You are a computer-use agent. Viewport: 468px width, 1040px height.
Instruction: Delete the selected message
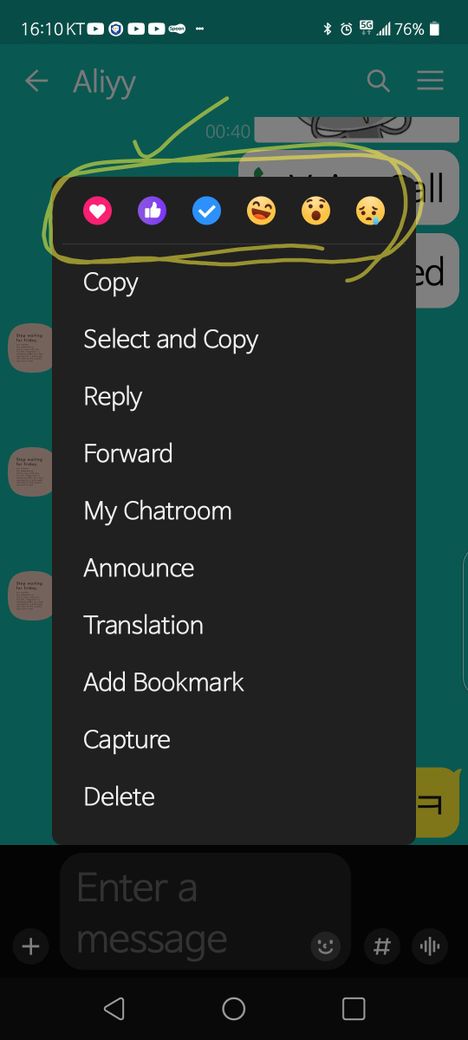click(x=234, y=797)
